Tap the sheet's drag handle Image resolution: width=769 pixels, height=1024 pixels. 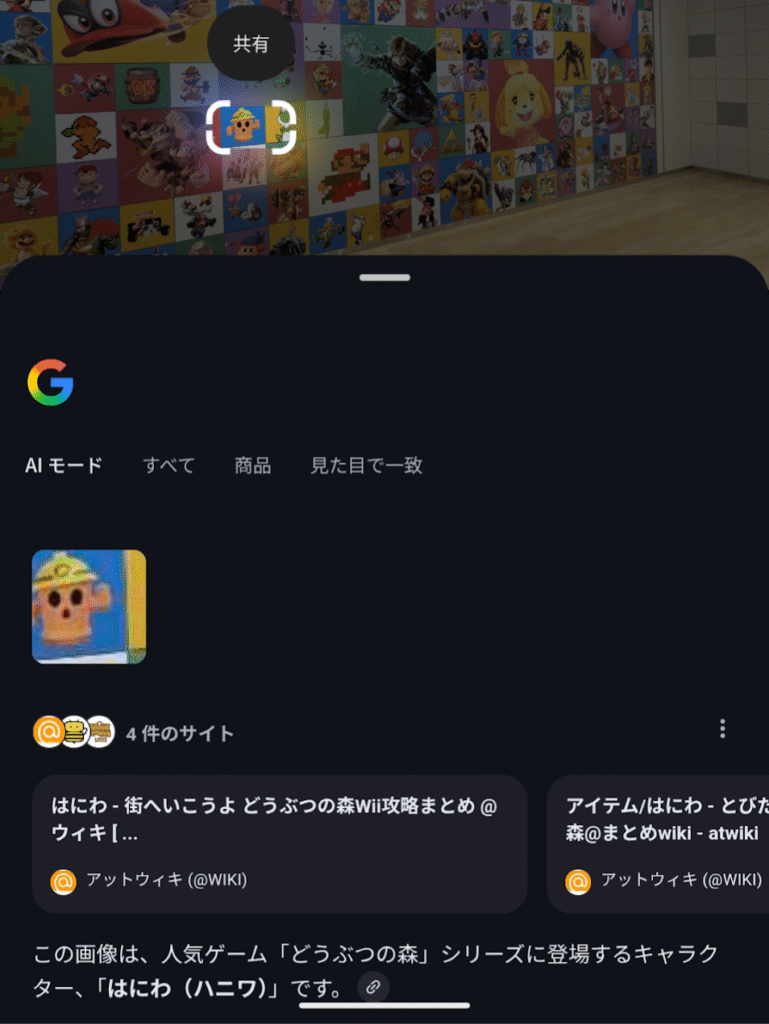(x=385, y=277)
